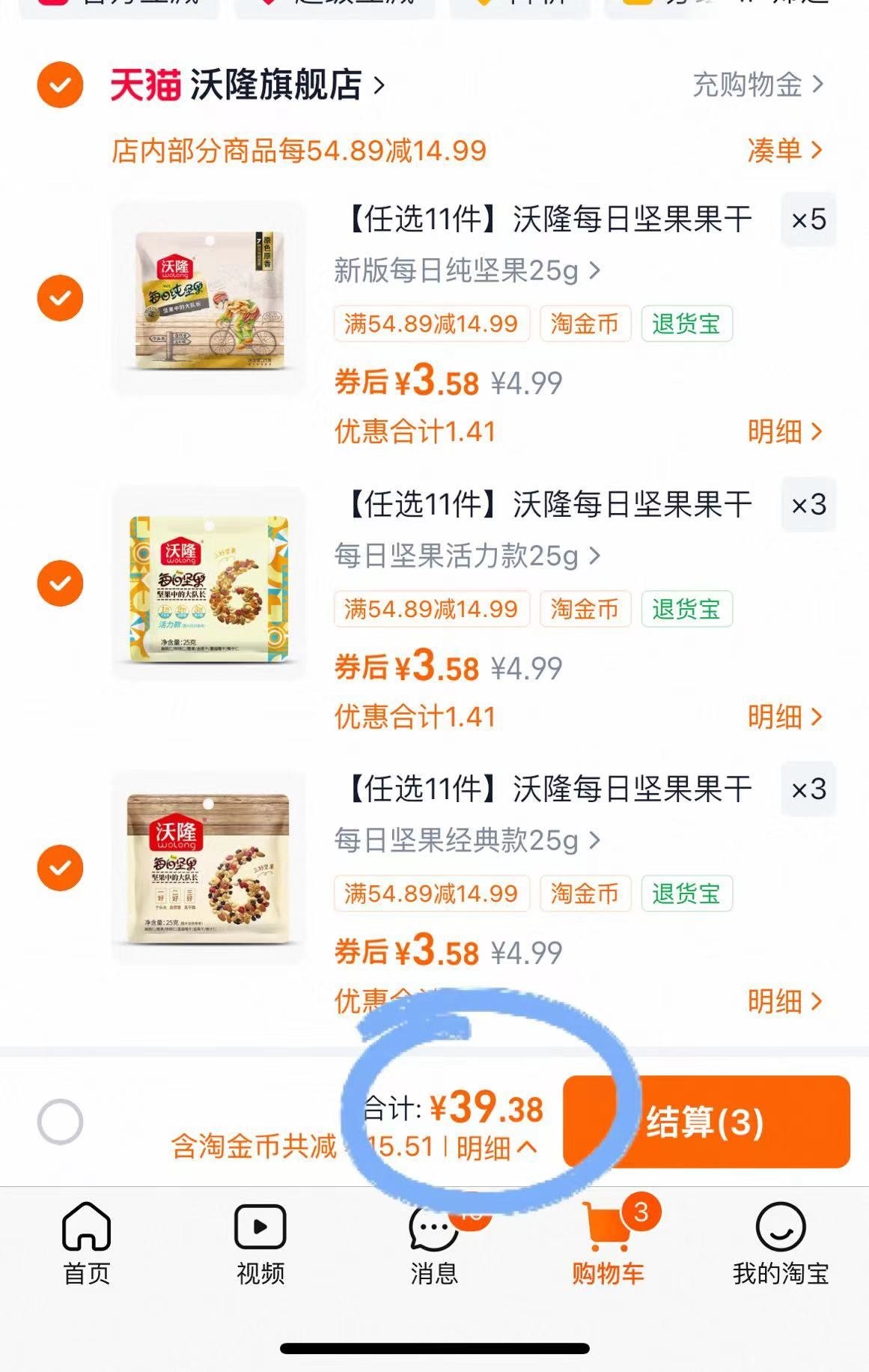Tap 结算(3) to check out
869x1372 pixels.
(x=705, y=1122)
